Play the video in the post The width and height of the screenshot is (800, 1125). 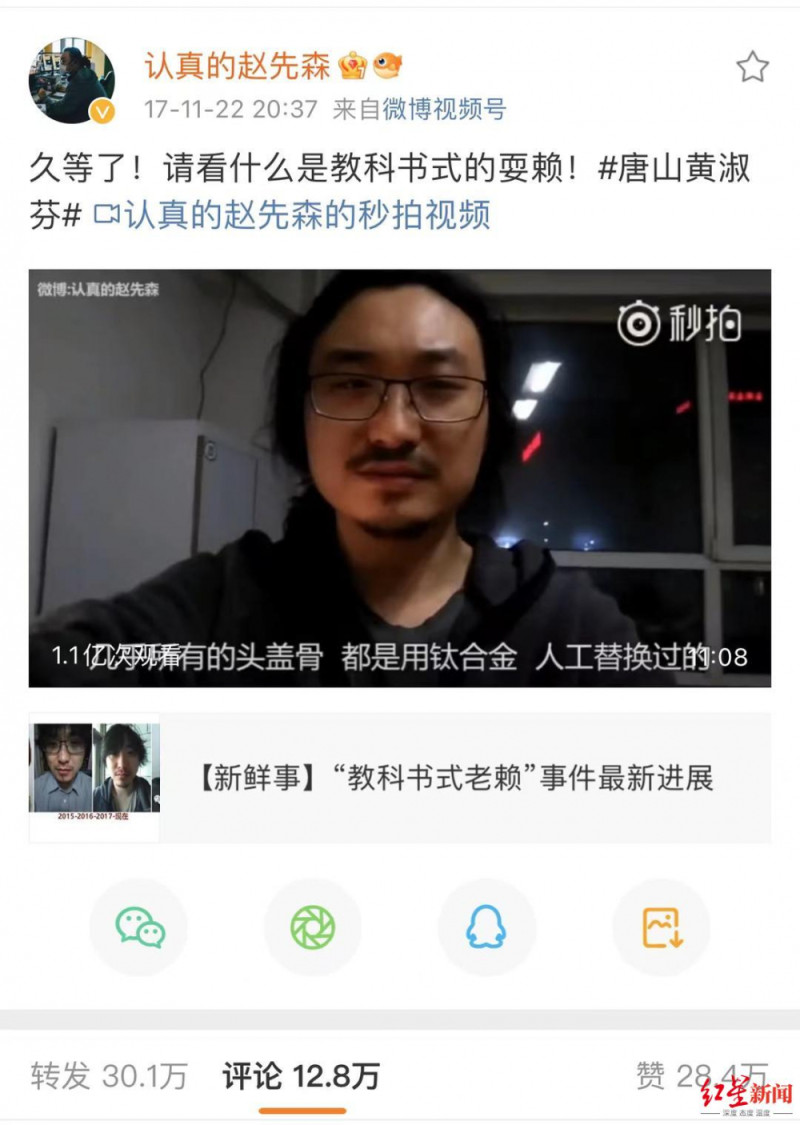pos(399,477)
